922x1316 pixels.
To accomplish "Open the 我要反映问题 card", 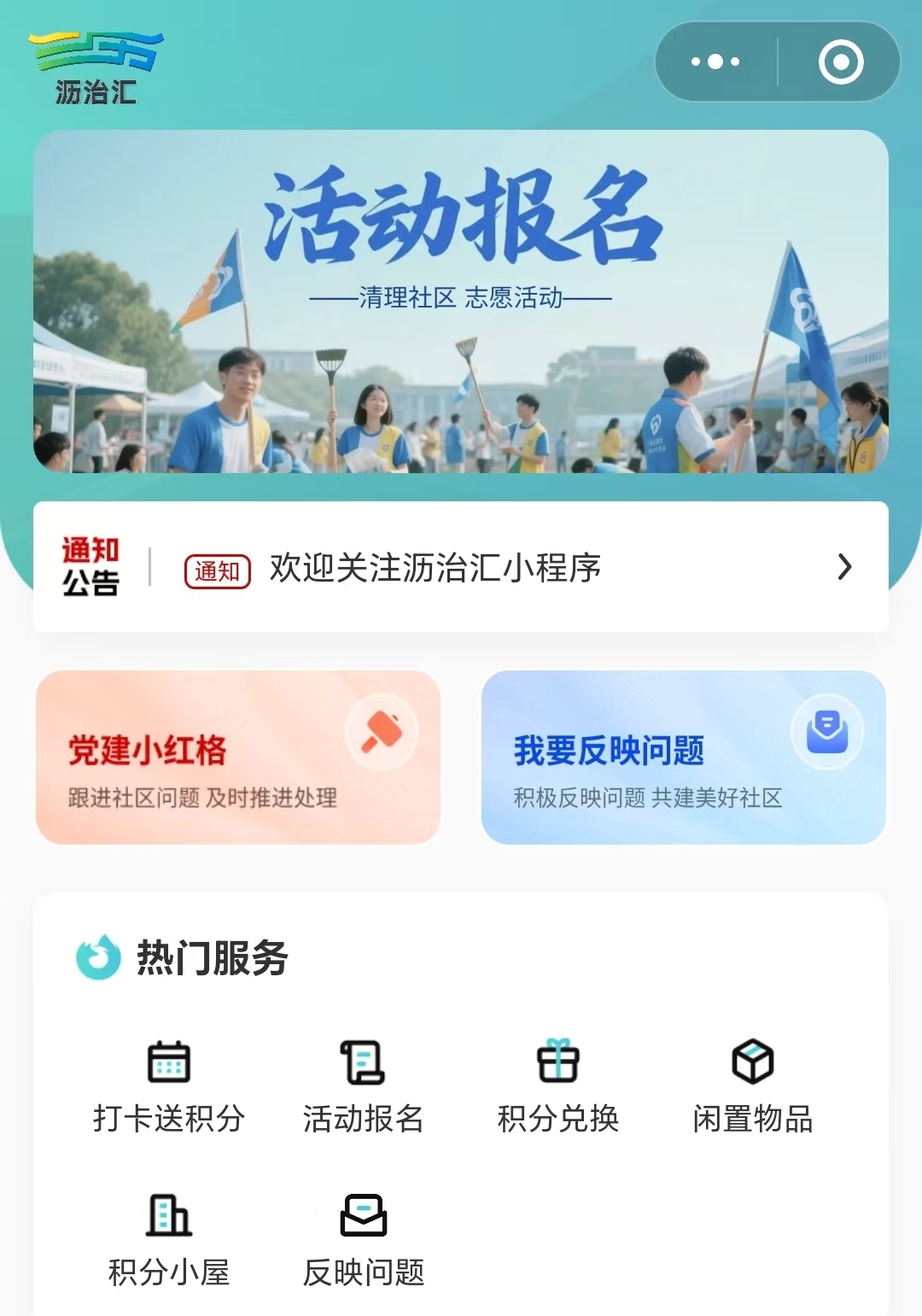I will click(683, 757).
